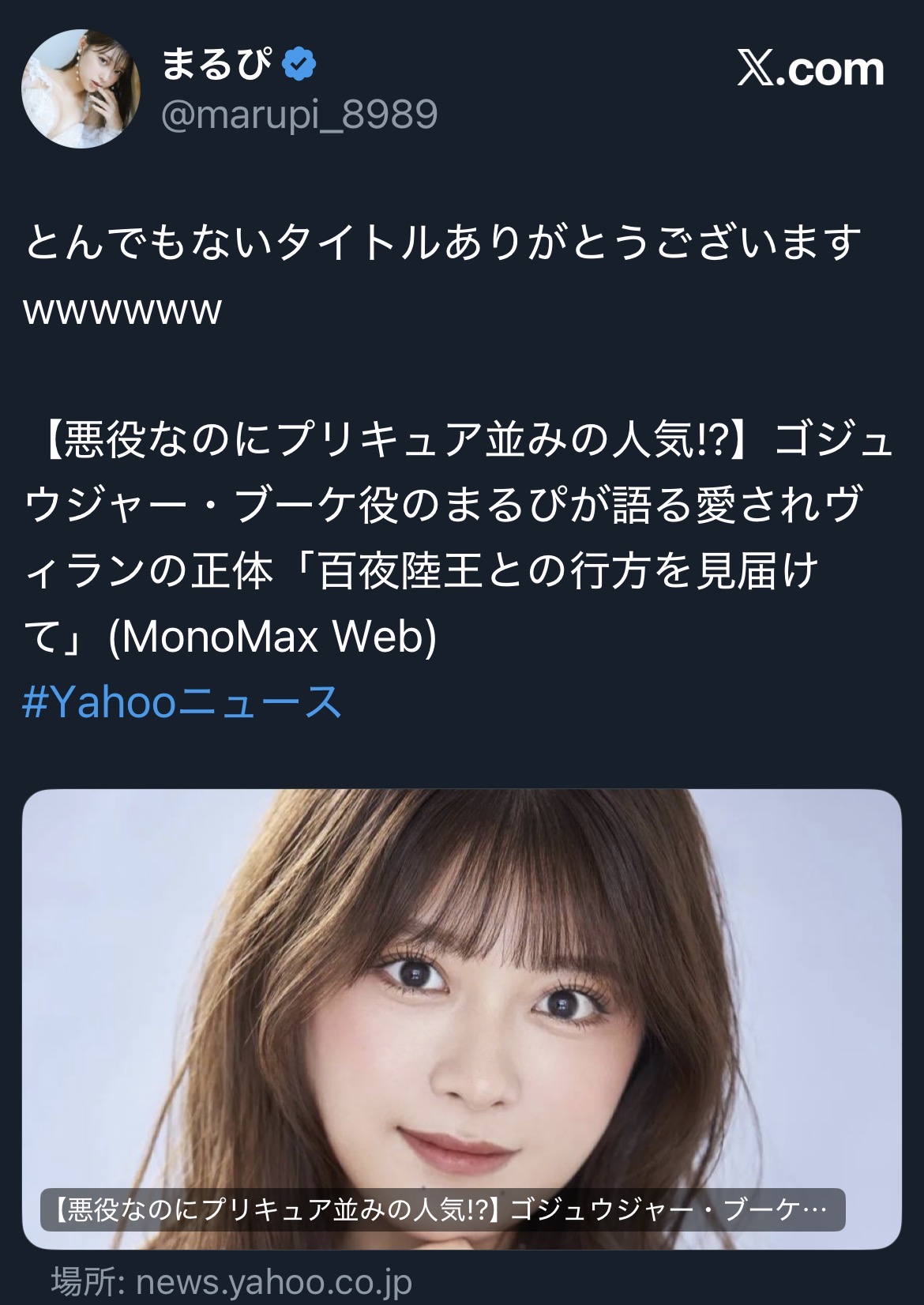Image resolution: width=924 pixels, height=1305 pixels.
Task: Open まるぴ's profile picture
Action: [81, 88]
